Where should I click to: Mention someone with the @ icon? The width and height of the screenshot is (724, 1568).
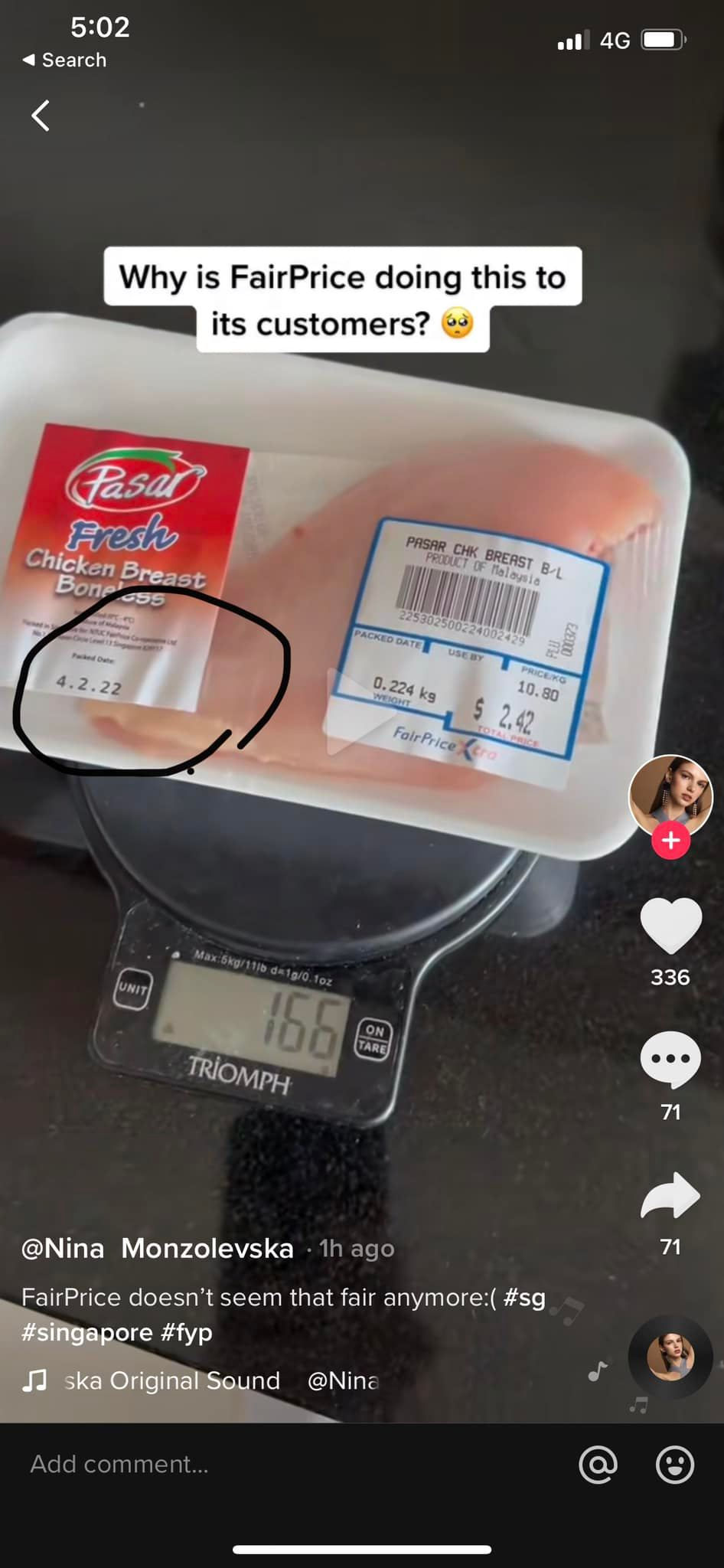[598, 1464]
